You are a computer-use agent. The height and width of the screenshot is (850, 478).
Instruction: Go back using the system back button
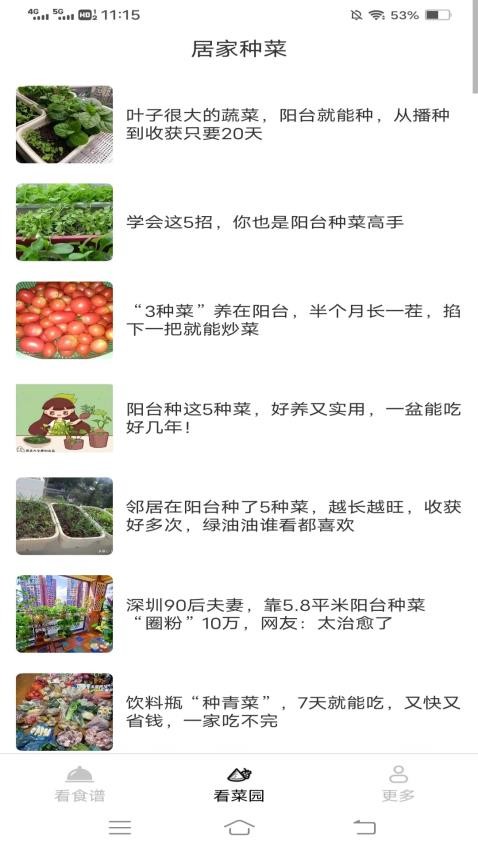[x=364, y=827]
